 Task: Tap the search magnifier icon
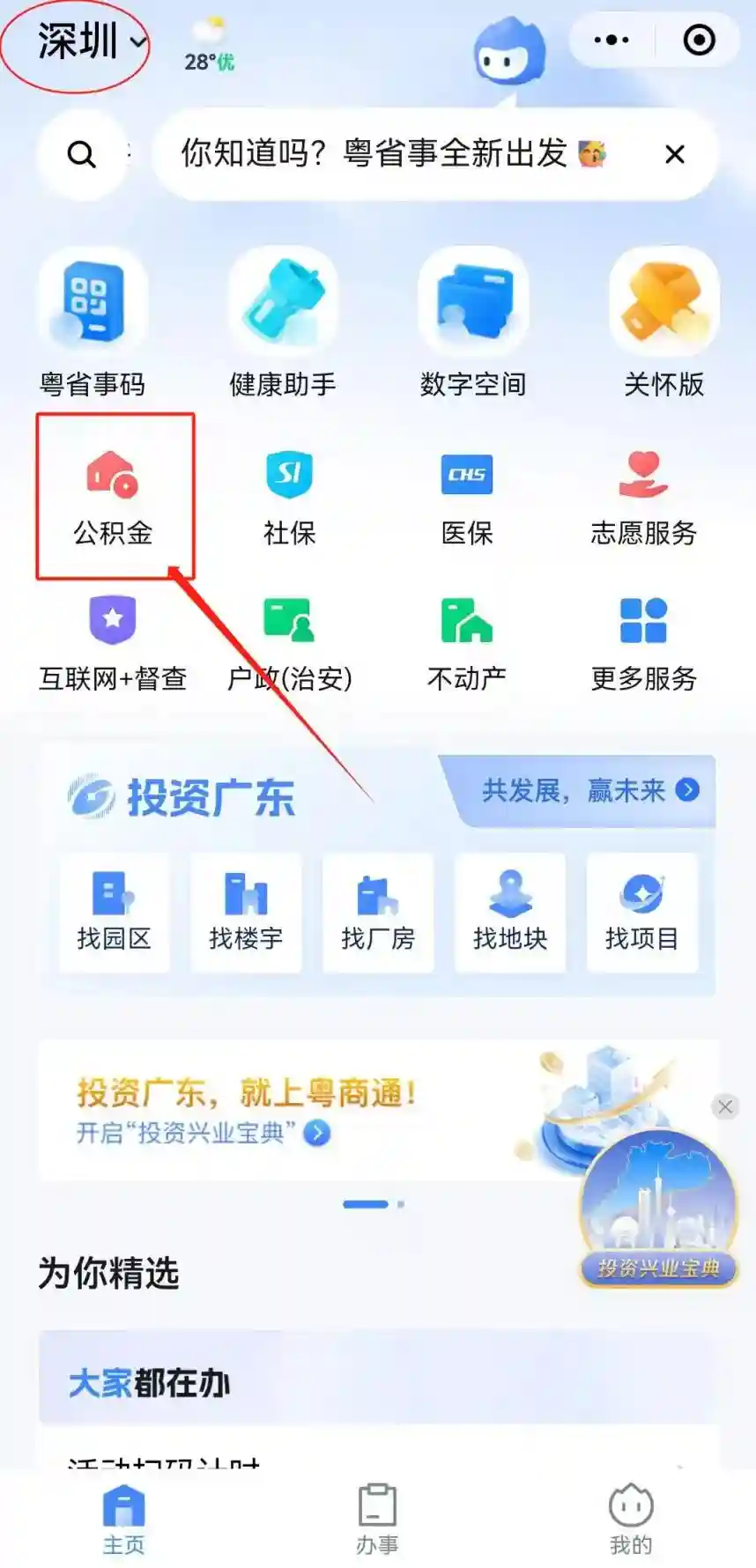point(81,155)
